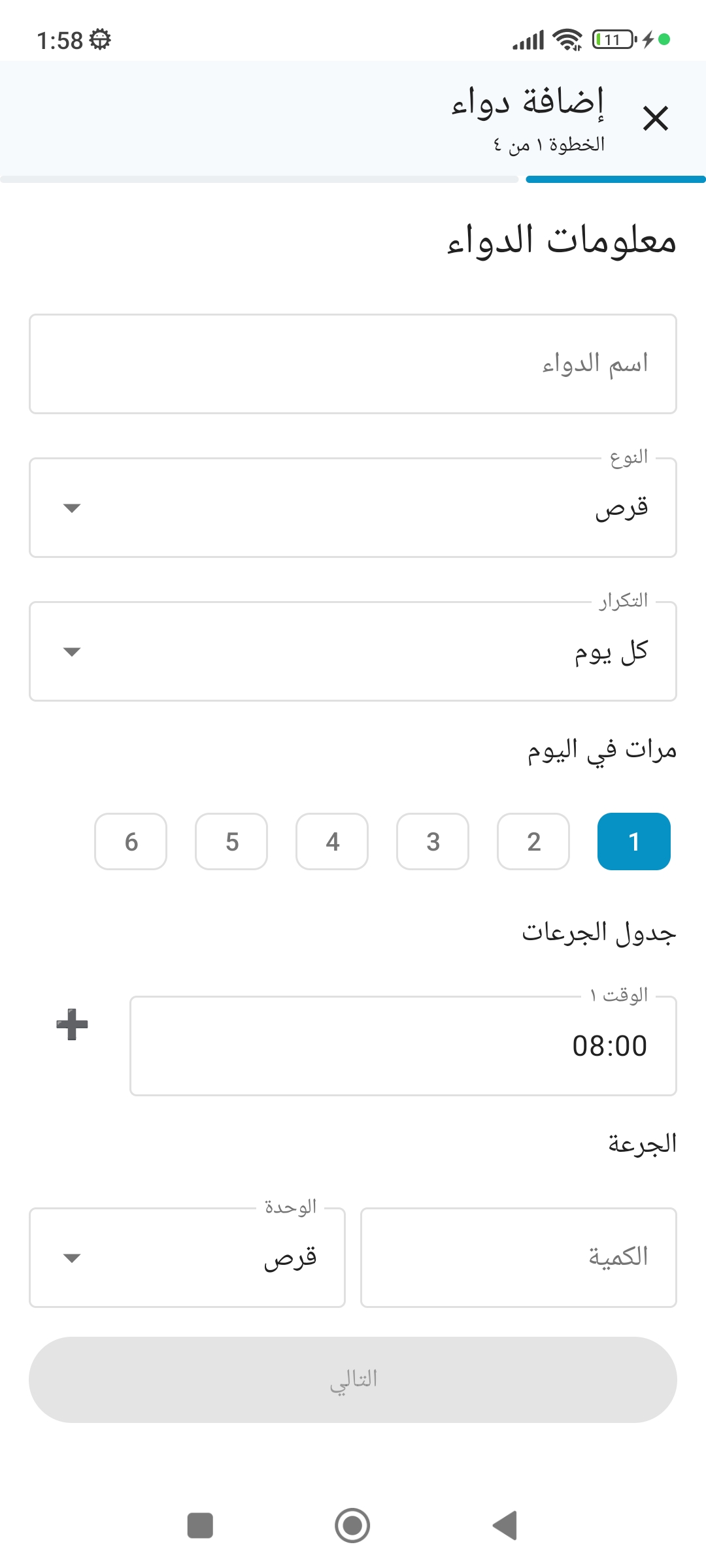Select 1 as times per day
The height and width of the screenshot is (1568, 706).
(x=633, y=841)
